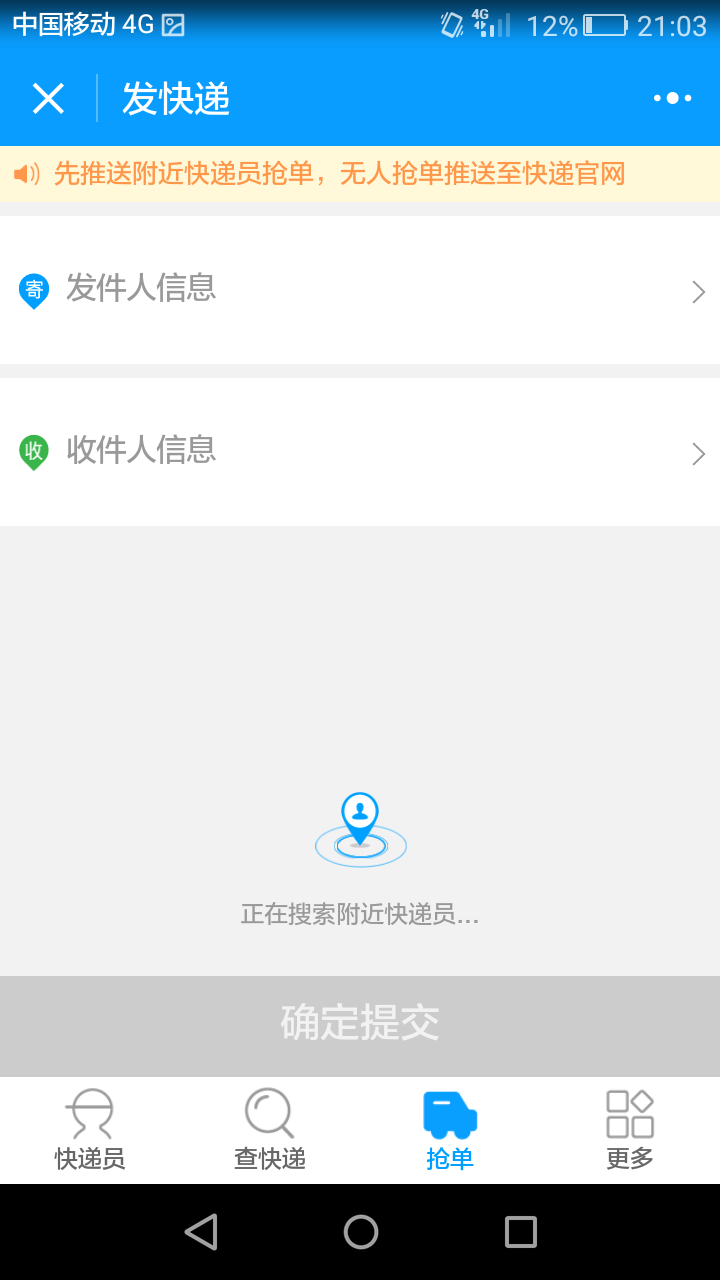The image size is (720, 1280).
Task: Switch to the 查快递 tab
Action: point(270,1130)
